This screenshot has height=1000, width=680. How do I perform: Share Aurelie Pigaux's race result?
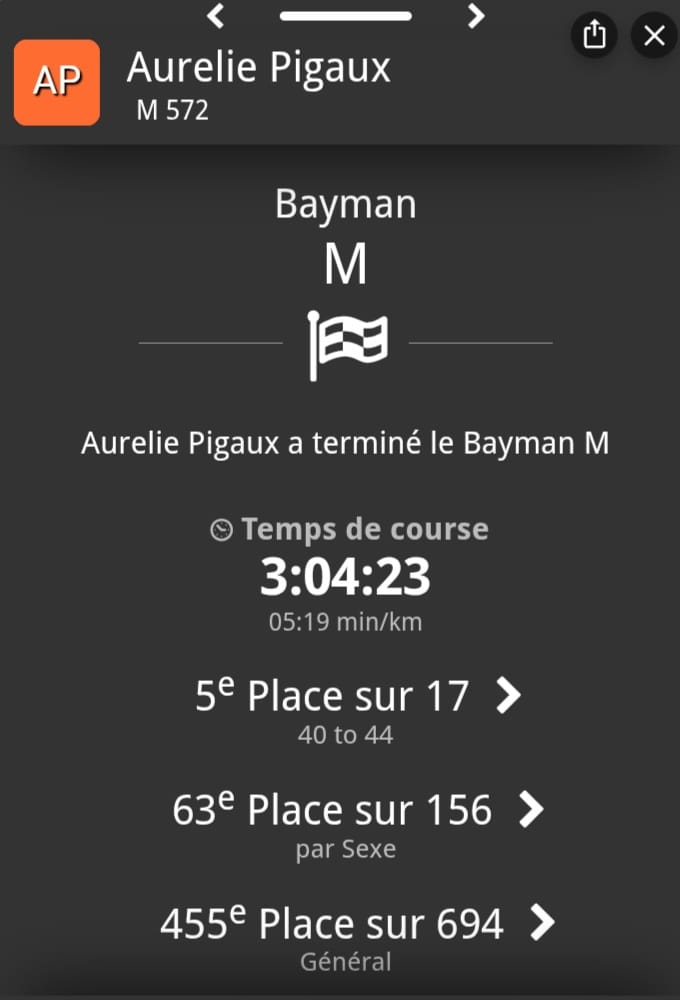[595, 36]
